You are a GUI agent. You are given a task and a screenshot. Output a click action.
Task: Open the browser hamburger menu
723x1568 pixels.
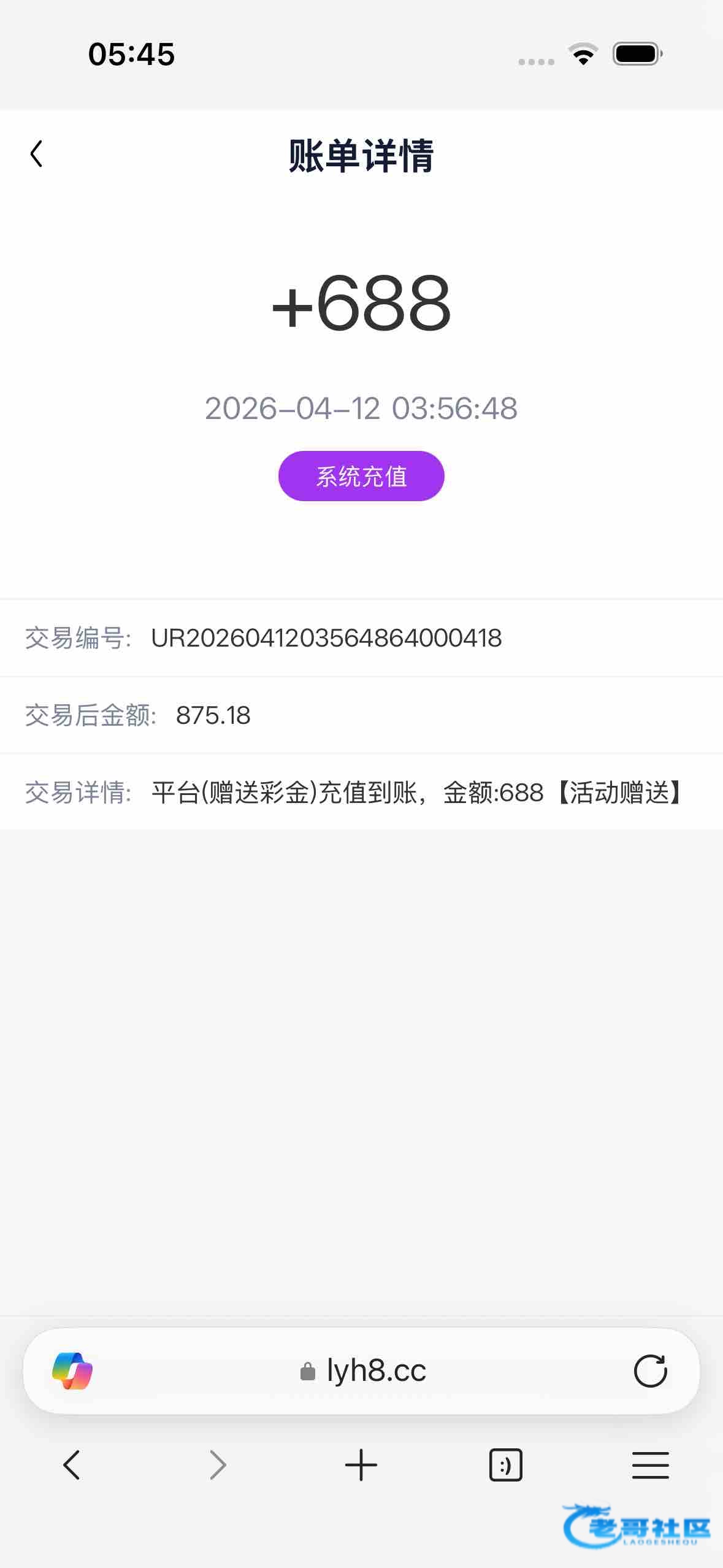(651, 1466)
